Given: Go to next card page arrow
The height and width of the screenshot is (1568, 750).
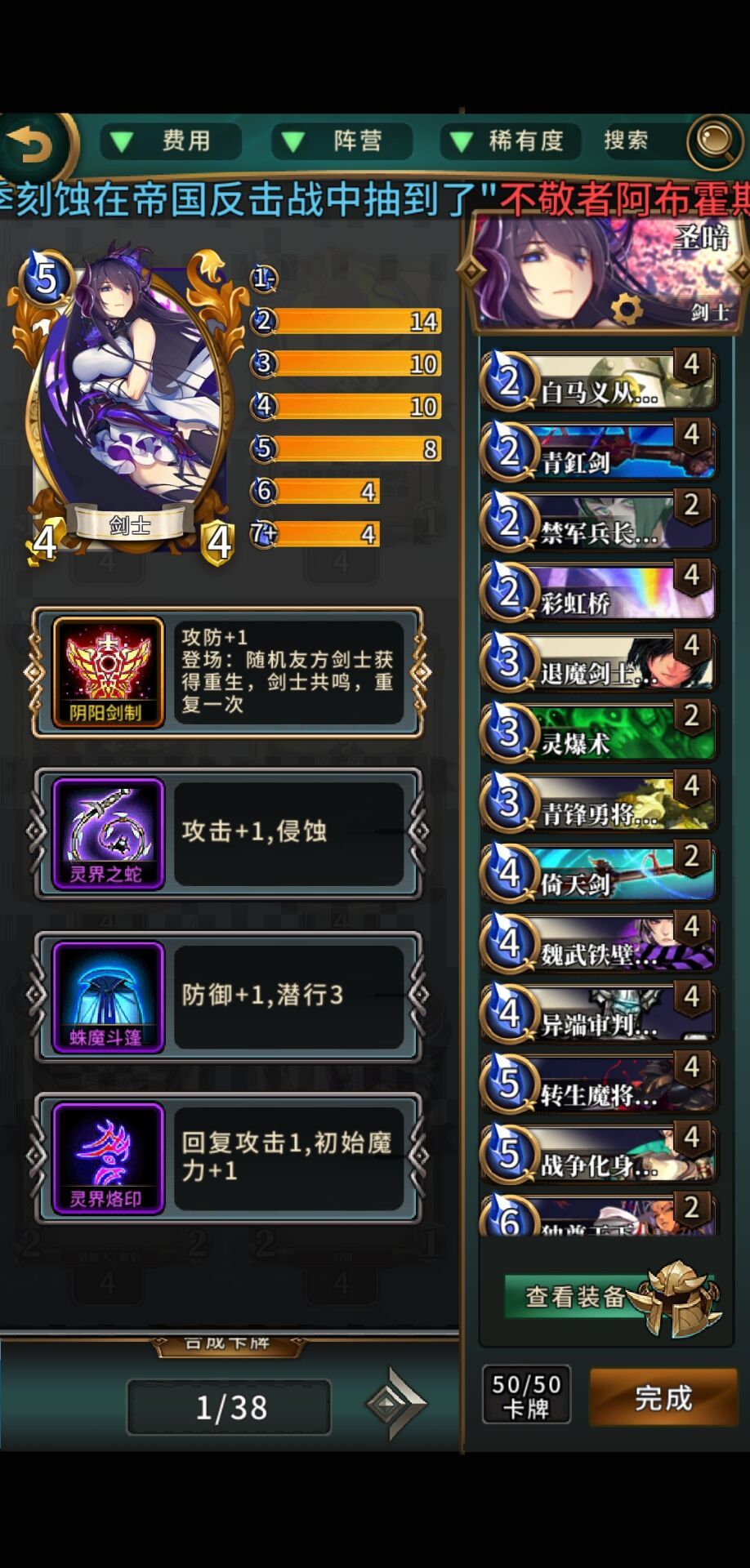Looking at the screenshot, I should click(397, 1403).
